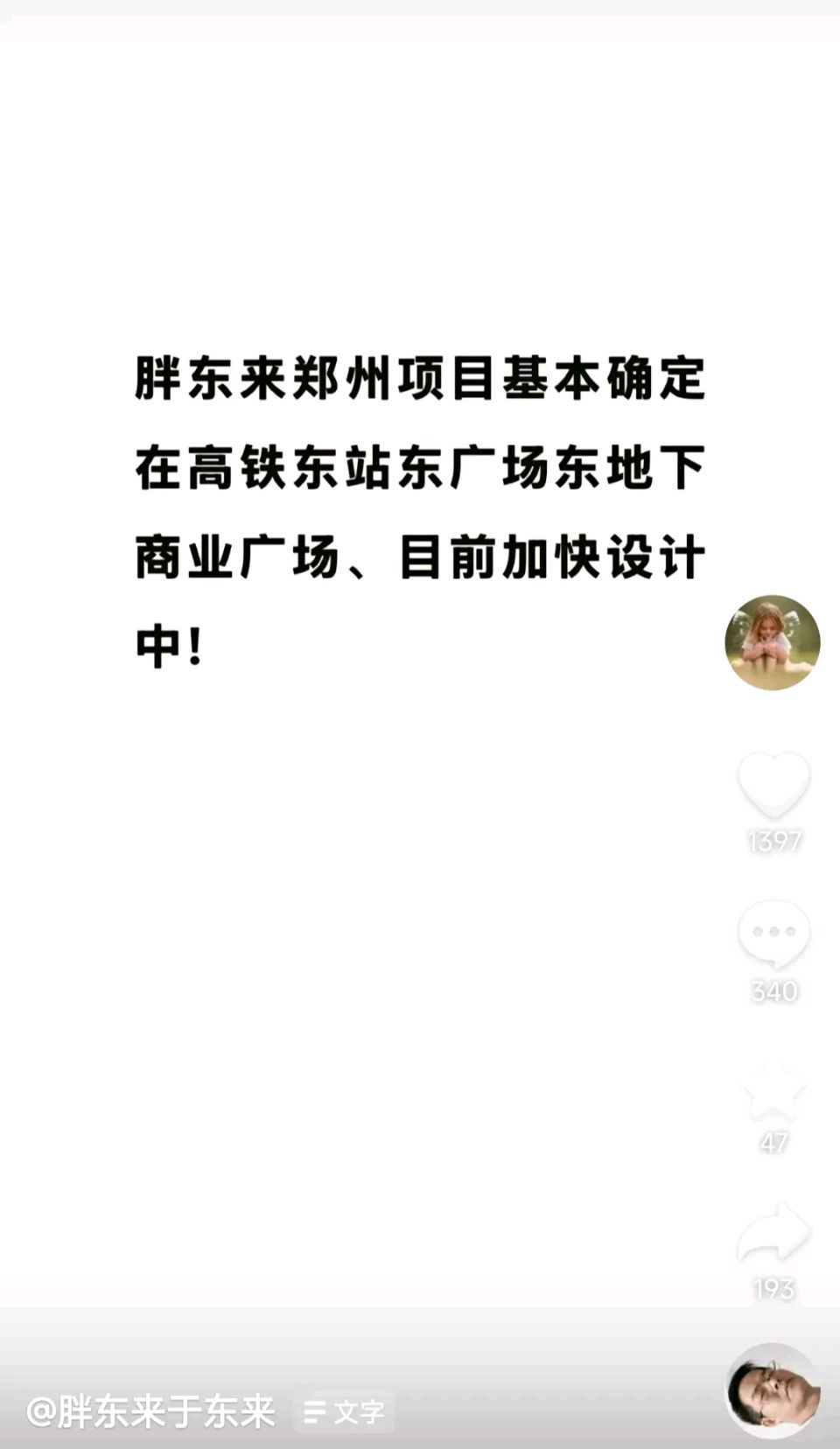Open the sound disc at the bottom corner

click(773, 1389)
